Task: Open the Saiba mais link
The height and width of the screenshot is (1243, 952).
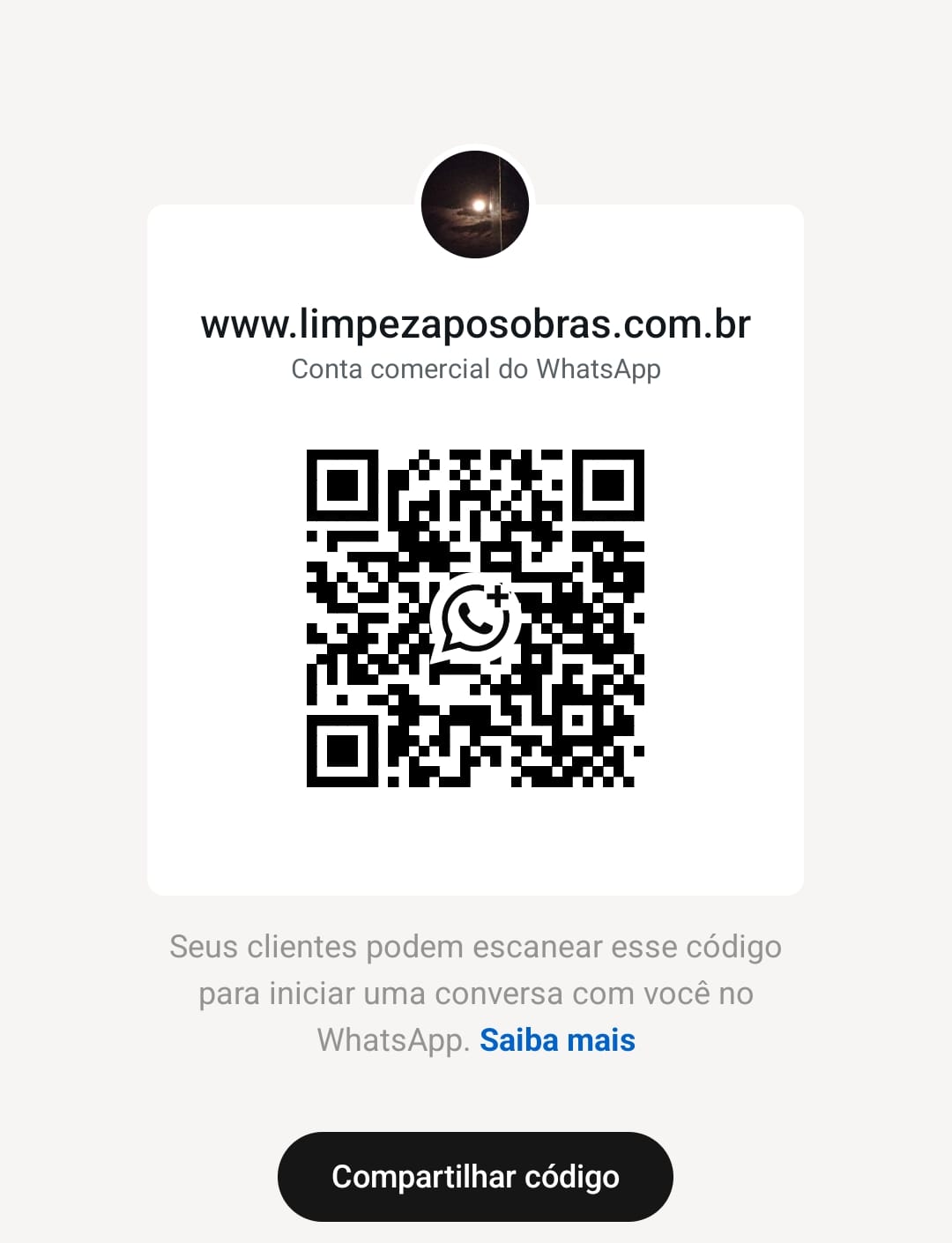Action: tap(557, 1040)
